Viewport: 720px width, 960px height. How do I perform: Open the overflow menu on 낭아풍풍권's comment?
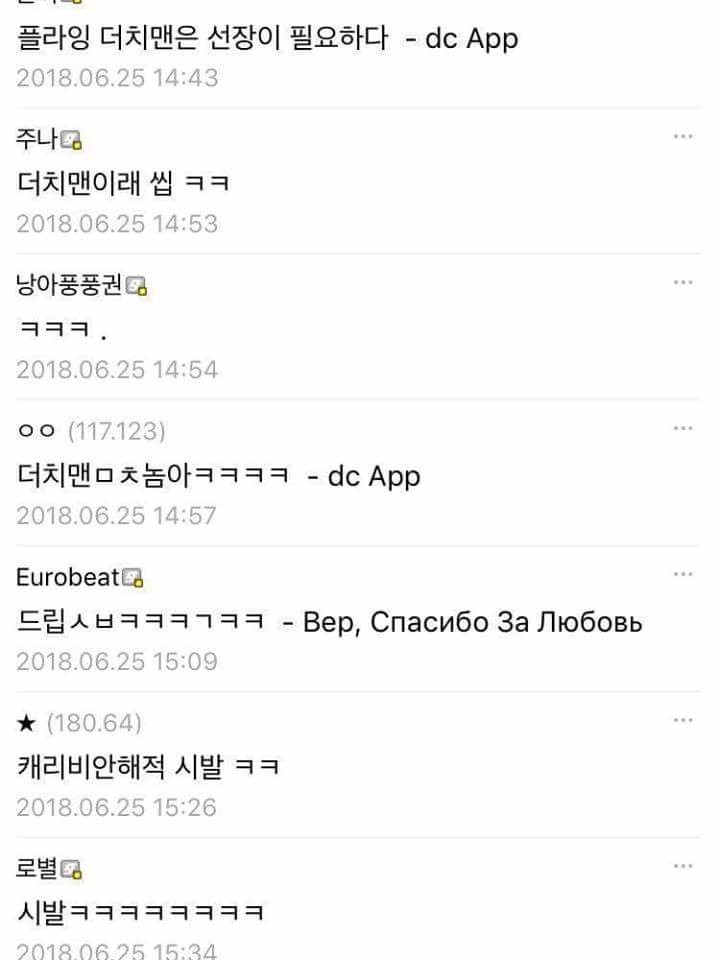pyautogui.click(x=683, y=283)
